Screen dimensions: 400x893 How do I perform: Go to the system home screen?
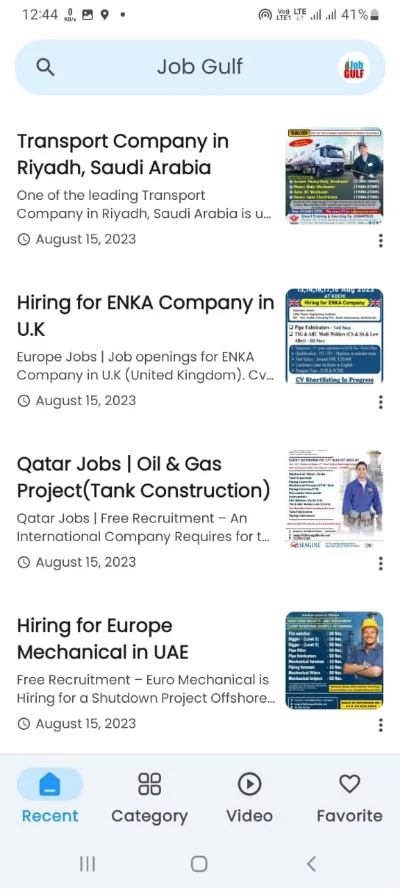click(199, 864)
